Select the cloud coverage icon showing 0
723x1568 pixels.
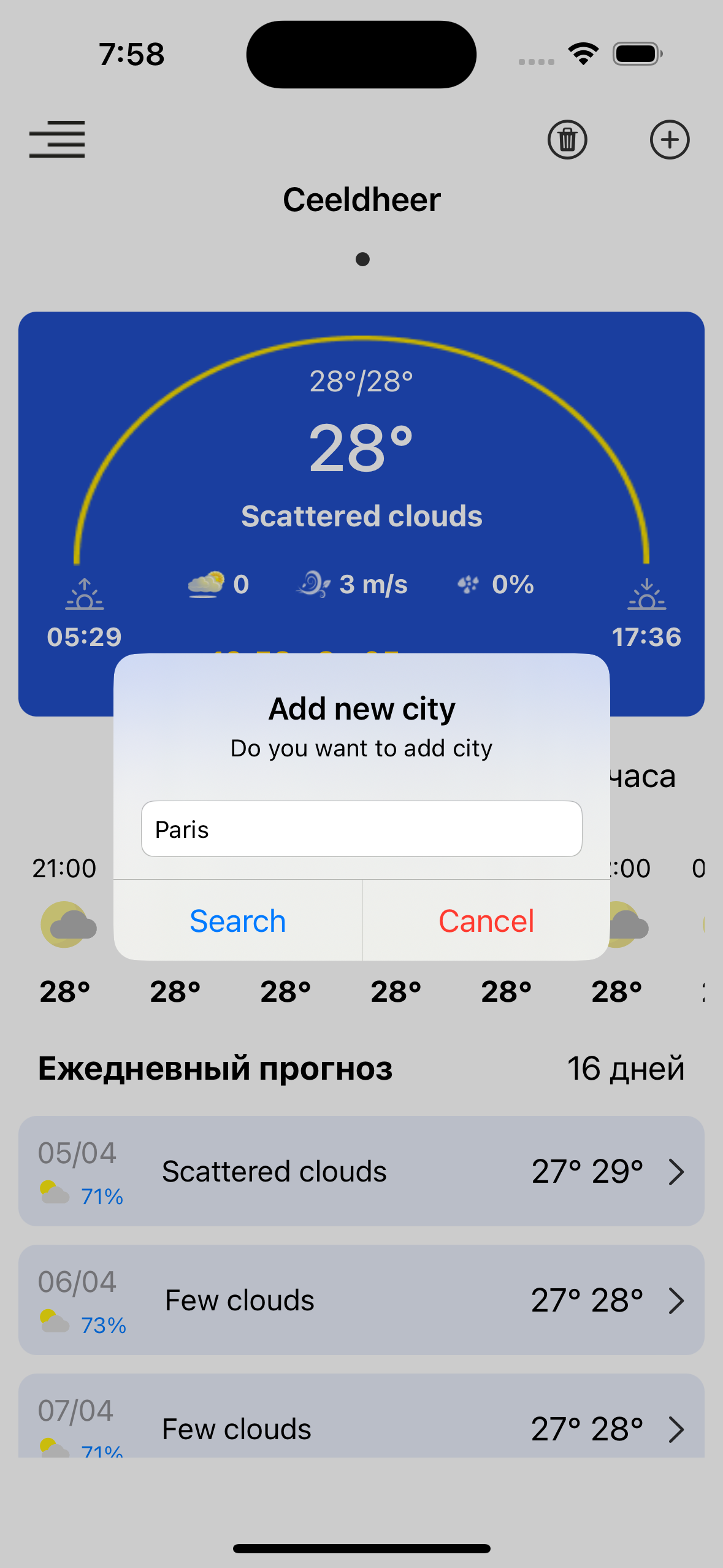(x=207, y=584)
